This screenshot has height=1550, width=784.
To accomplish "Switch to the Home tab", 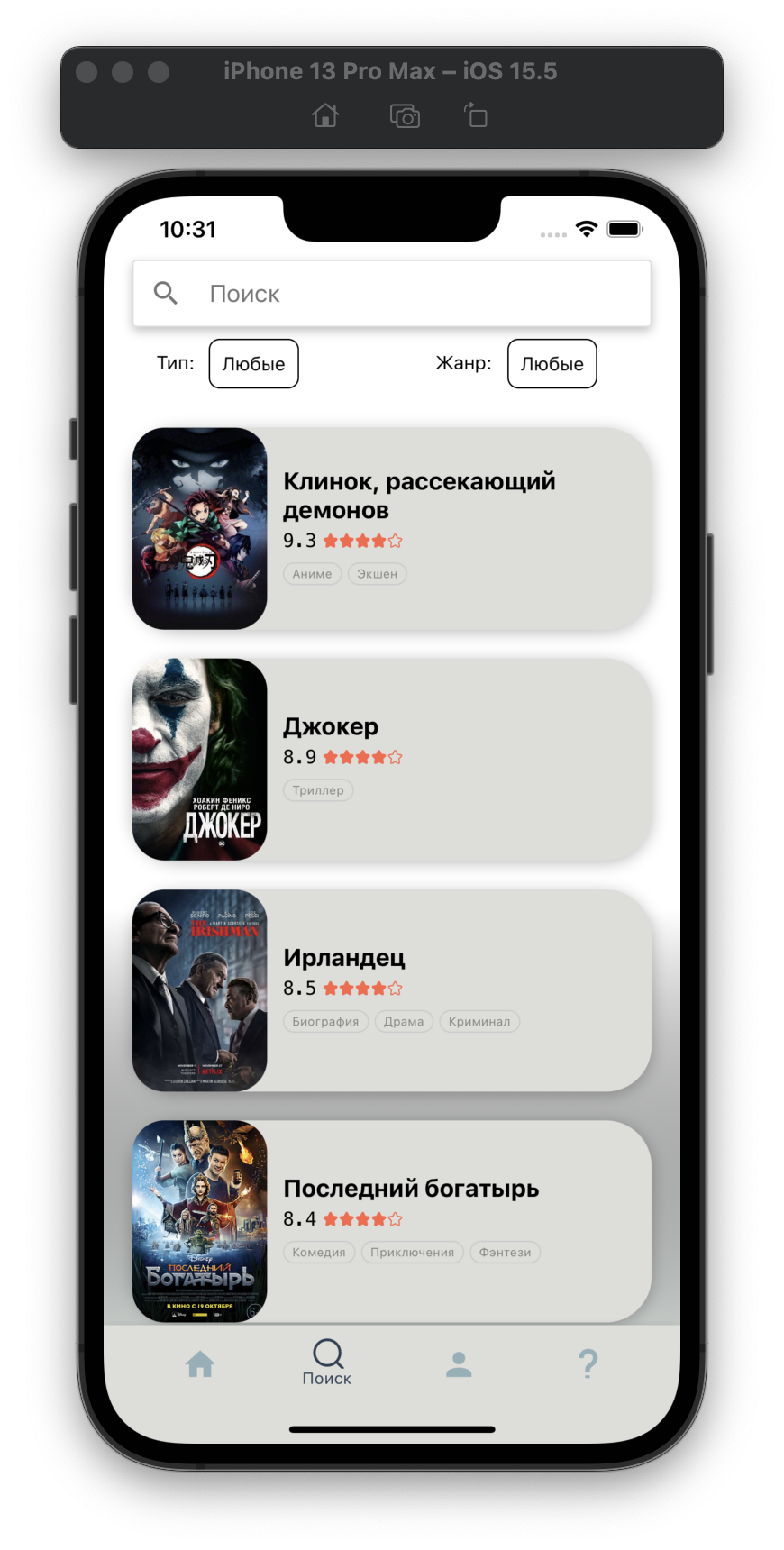I will coord(200,1364).
